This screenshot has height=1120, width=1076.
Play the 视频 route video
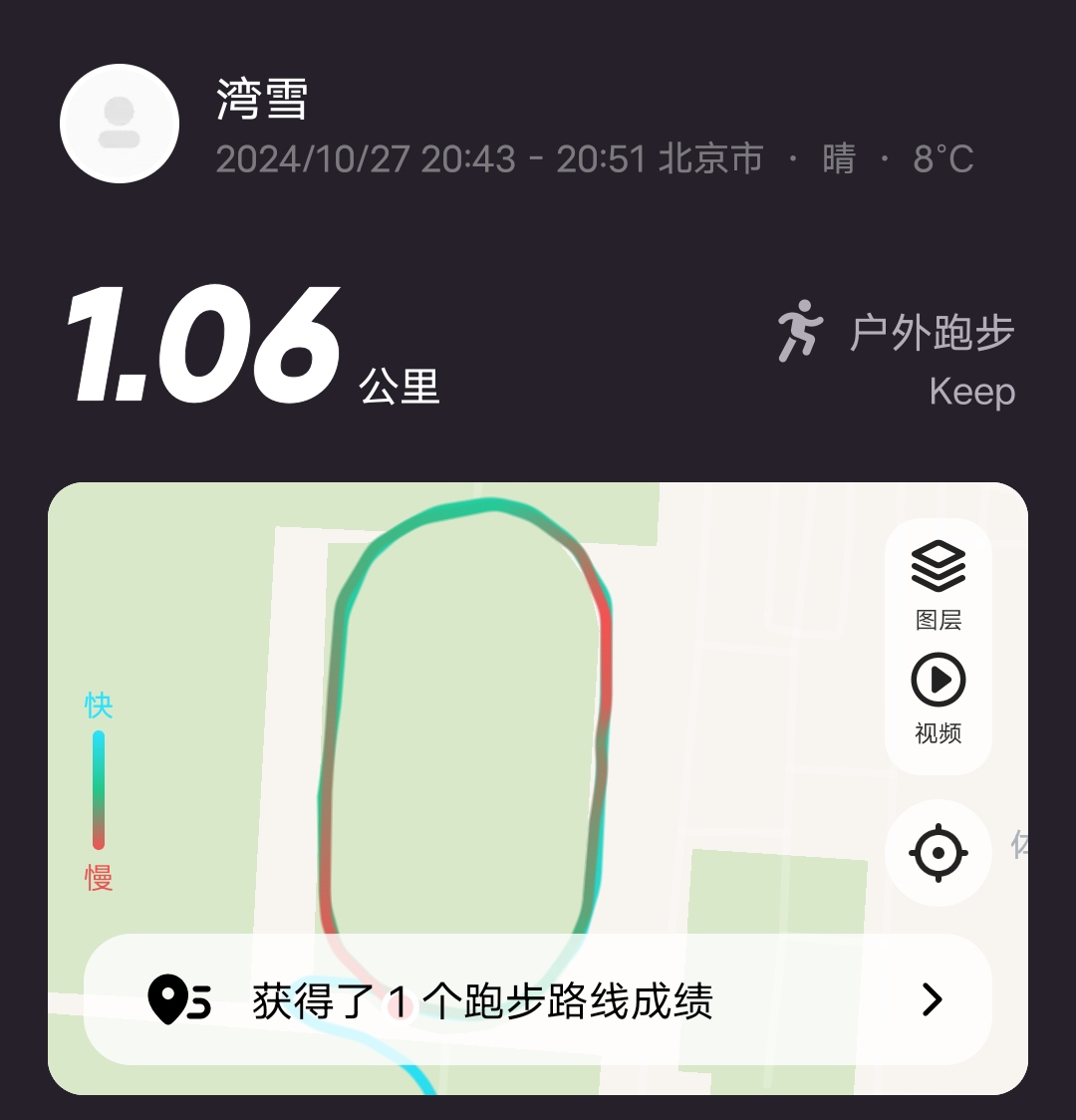939,699
